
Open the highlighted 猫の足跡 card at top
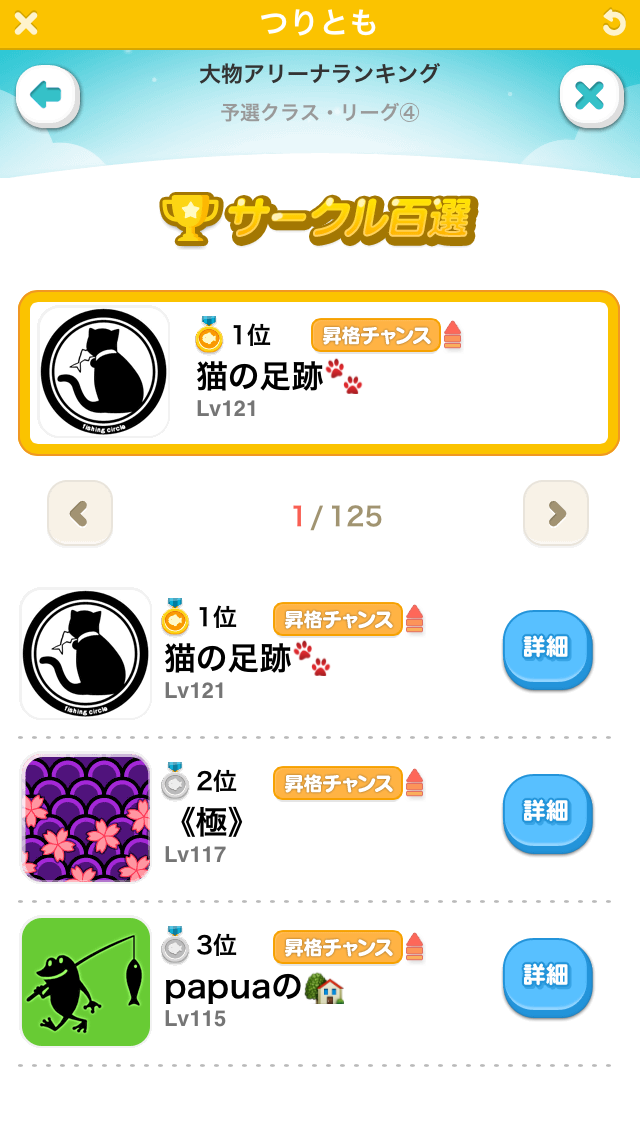pos(319,373)
